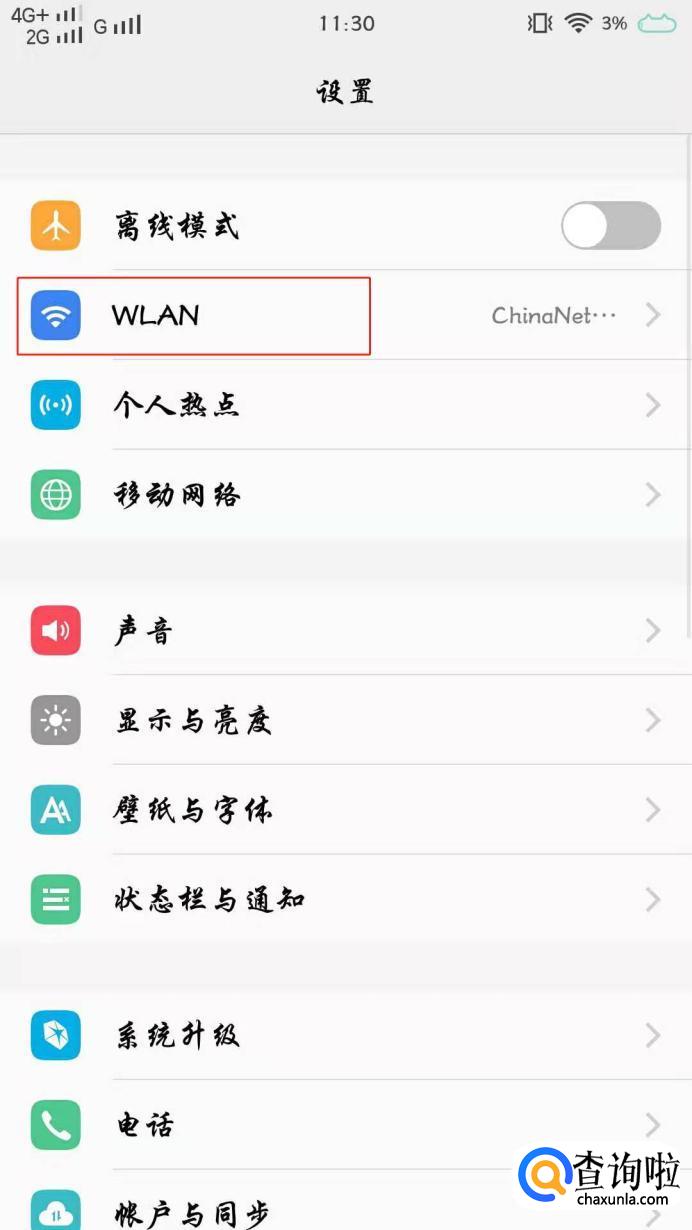This screenshot has width=692, height=1230.
Task: Toggle the 离线模式 airplane mode switch
Action: (610, 226)
